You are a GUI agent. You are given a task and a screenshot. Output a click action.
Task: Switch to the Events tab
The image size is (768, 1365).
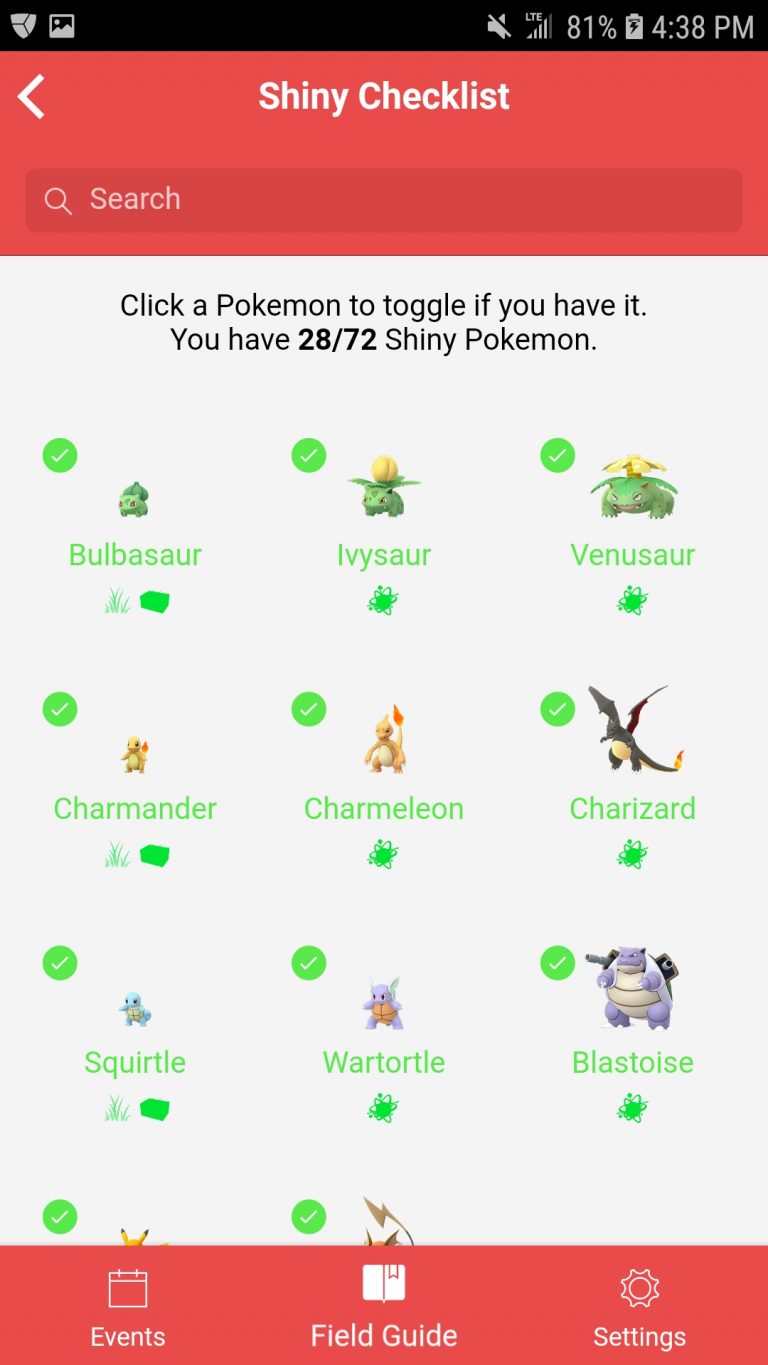click(128, 1308)
